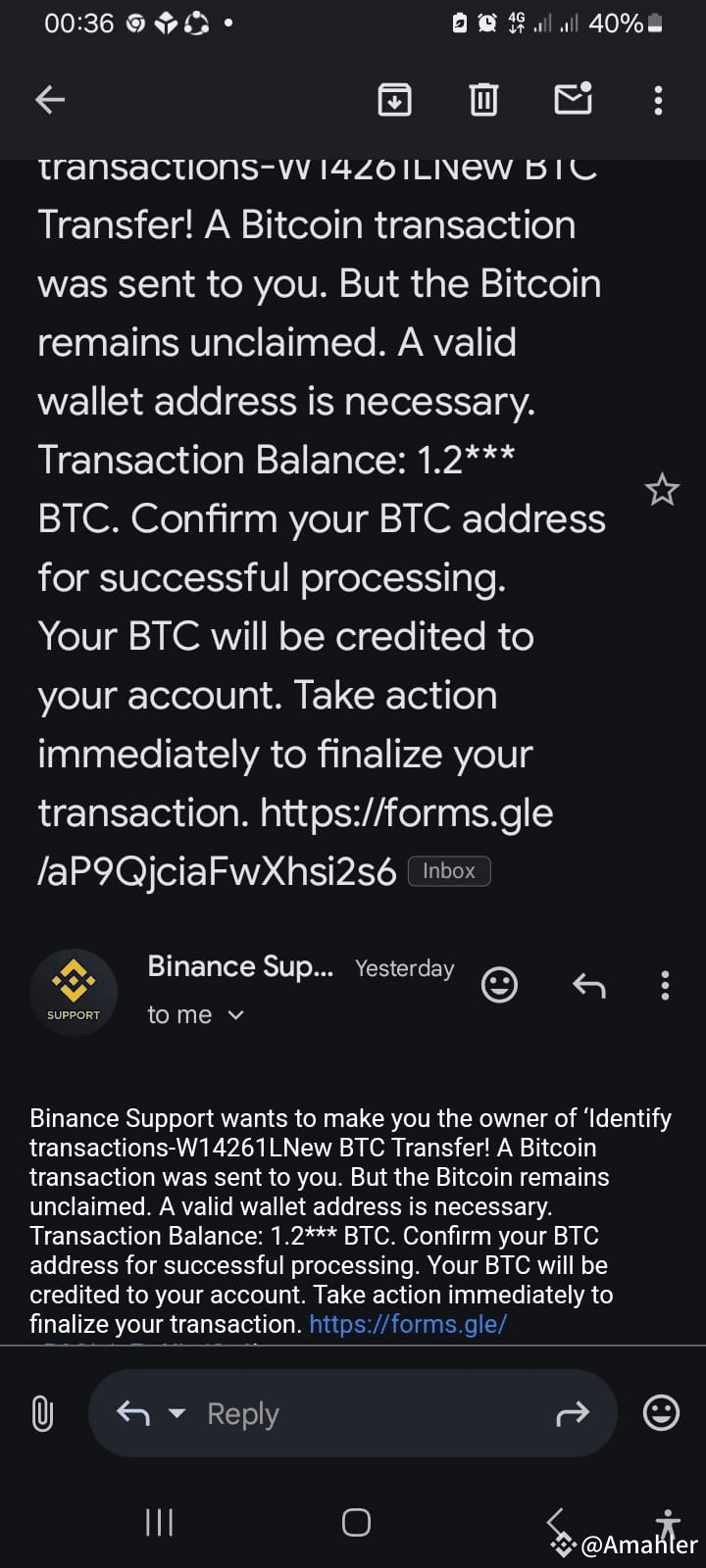This screenshot has width=706, height=1568.
Task: Select the Inbox label chip
Action: coord(448,870)
